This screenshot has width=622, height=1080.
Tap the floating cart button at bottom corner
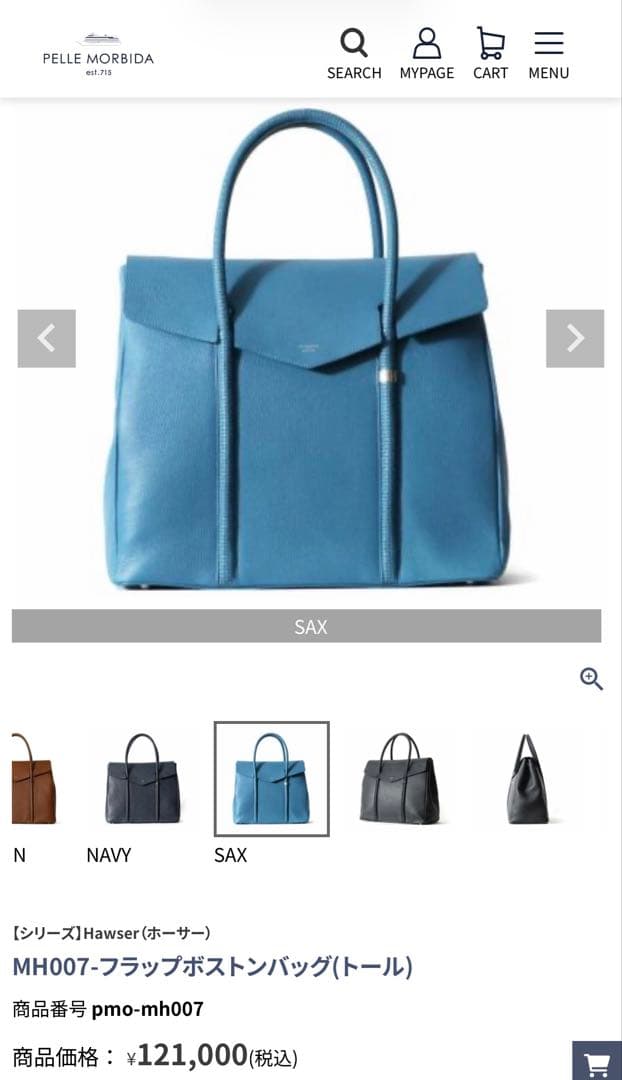597,1062
